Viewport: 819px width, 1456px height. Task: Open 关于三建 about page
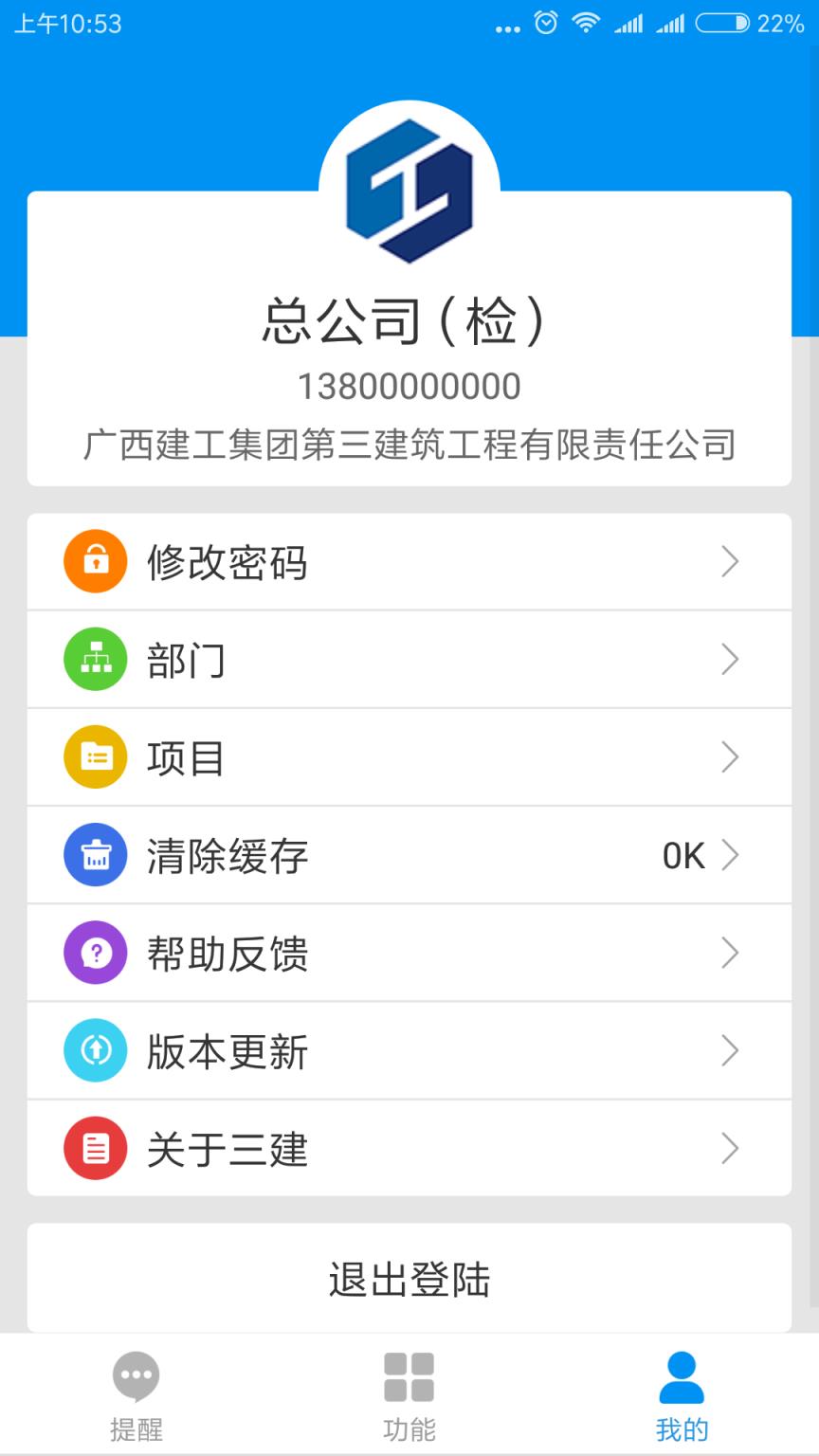(x=227, y=1149)
